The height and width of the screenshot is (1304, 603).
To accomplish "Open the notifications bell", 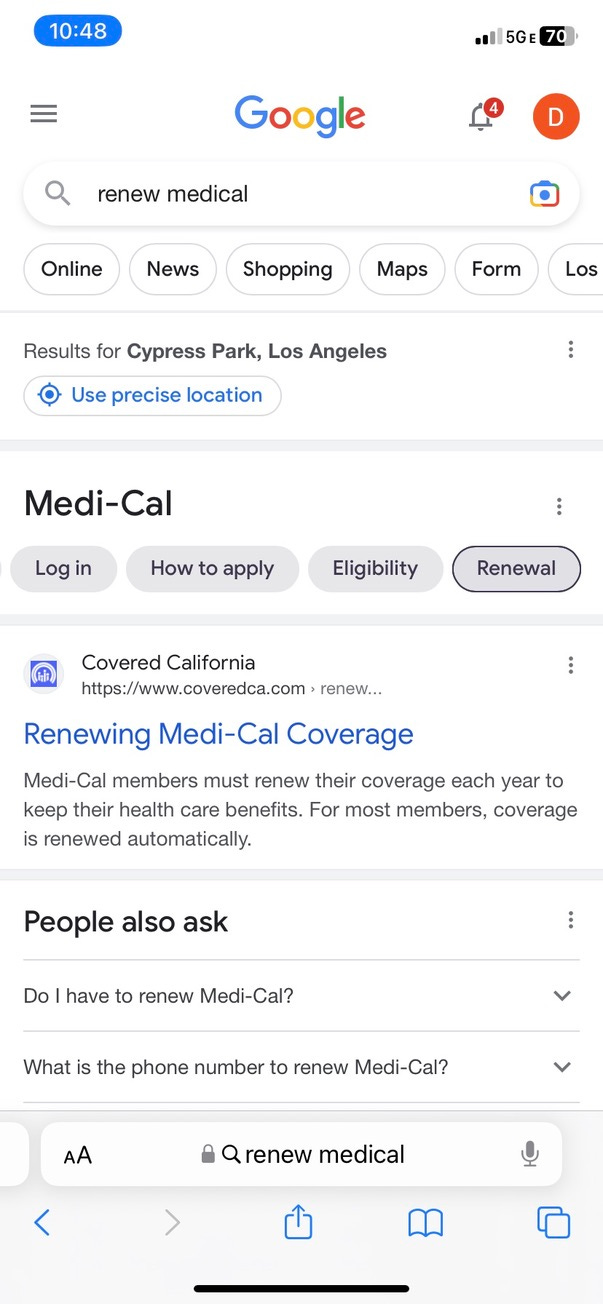I will pos(482,116).
